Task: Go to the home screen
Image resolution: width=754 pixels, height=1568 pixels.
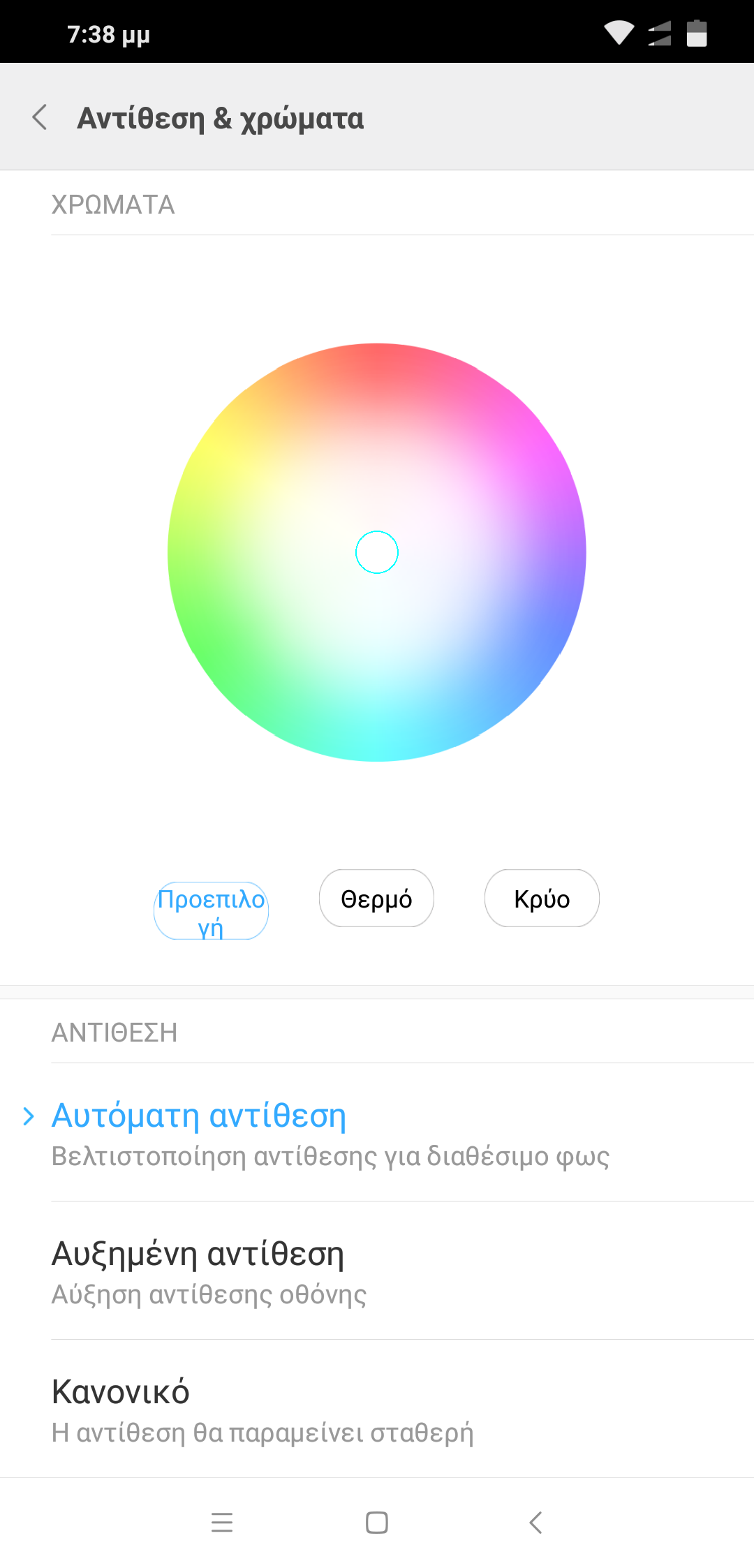Action: coord(377,1522)
